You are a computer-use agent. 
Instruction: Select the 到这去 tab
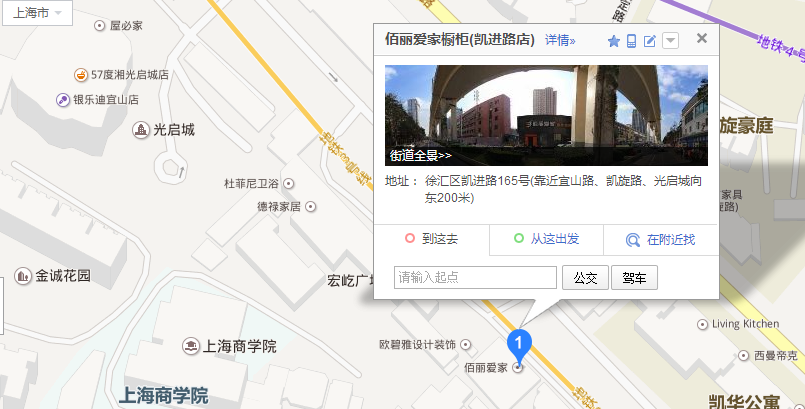(x=431, y=240)
